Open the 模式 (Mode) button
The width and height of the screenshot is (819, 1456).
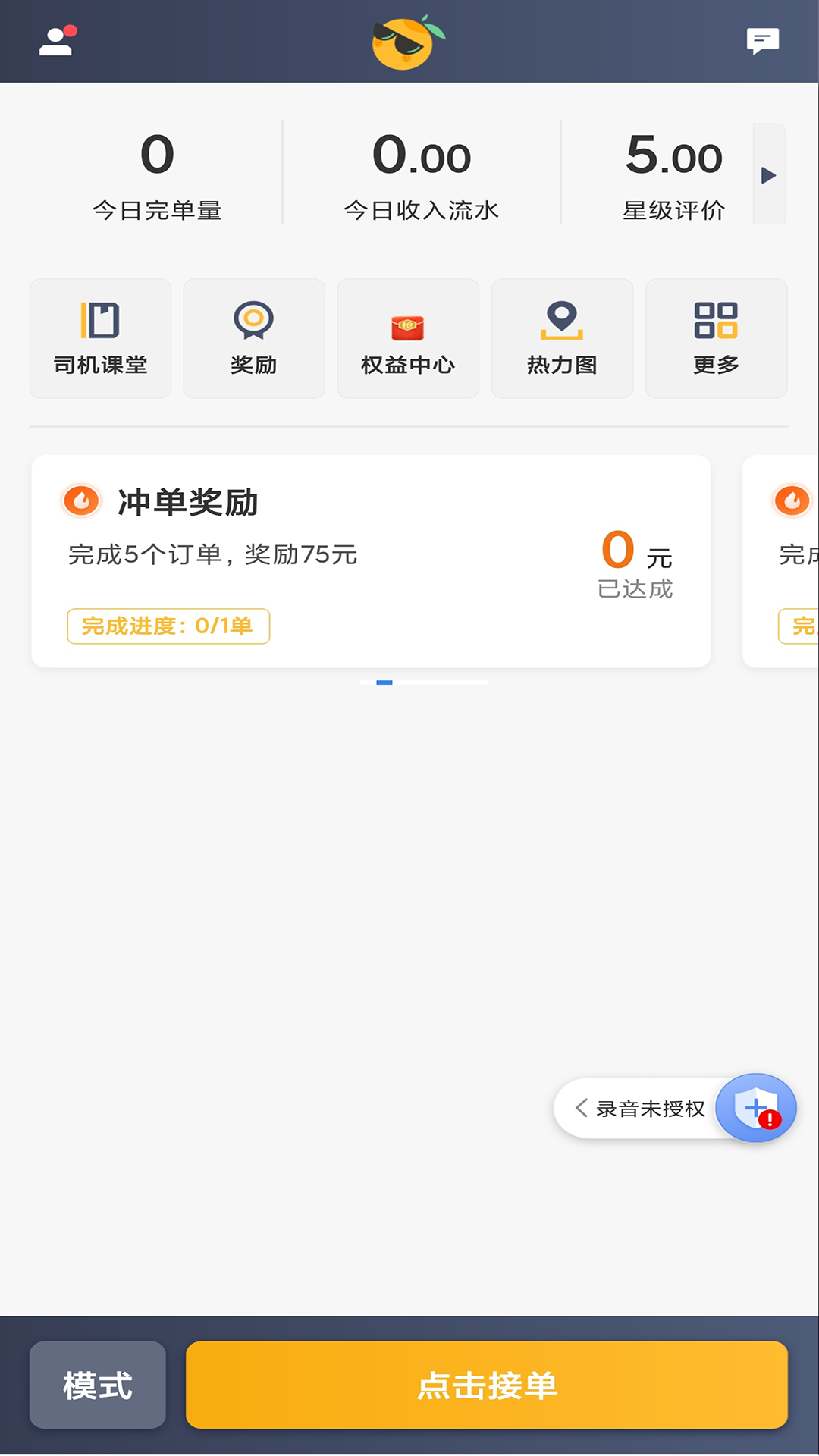(97, 1385)
